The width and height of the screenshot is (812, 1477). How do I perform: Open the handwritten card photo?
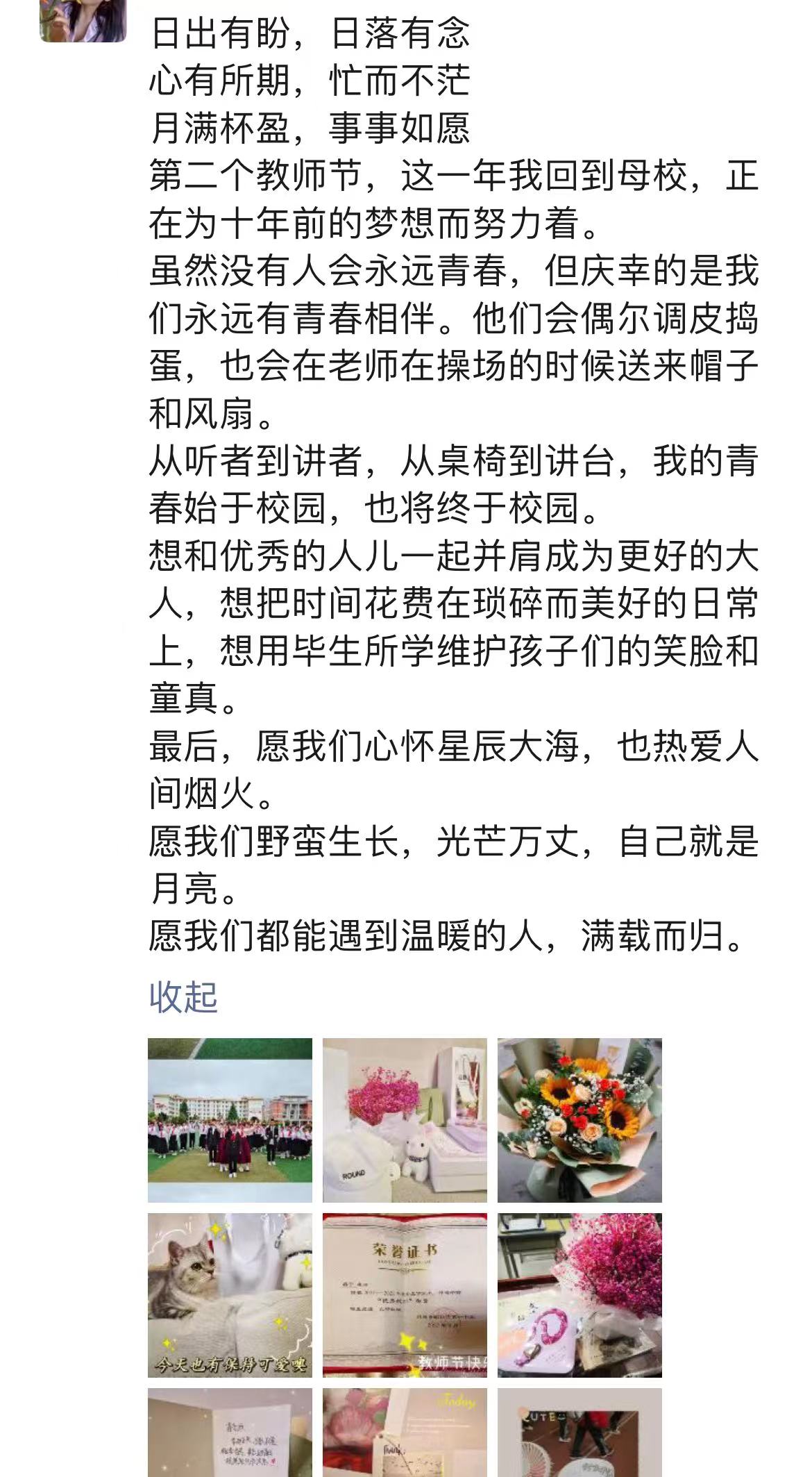click(x=230, y=1432)
